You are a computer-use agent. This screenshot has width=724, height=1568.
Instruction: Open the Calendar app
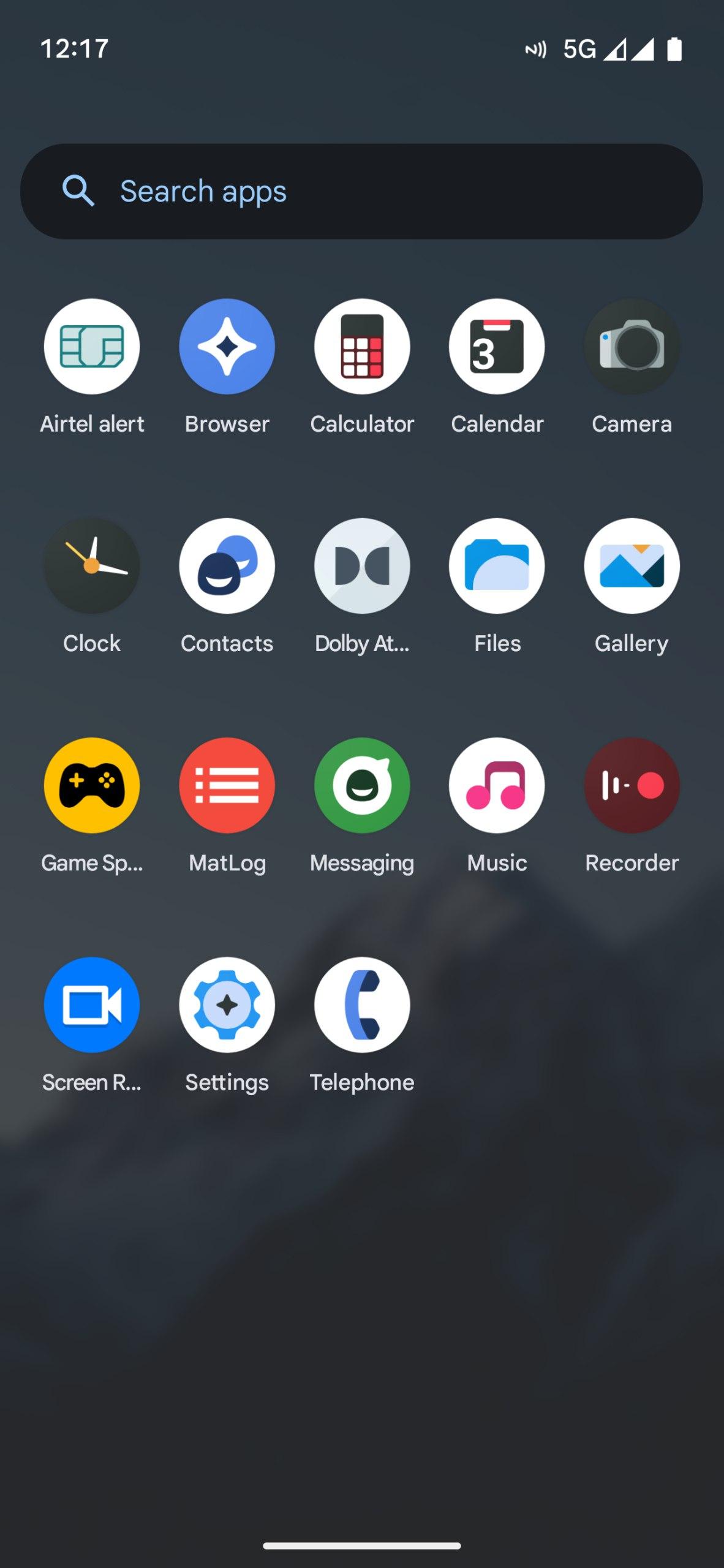click(x=497, y=347)
